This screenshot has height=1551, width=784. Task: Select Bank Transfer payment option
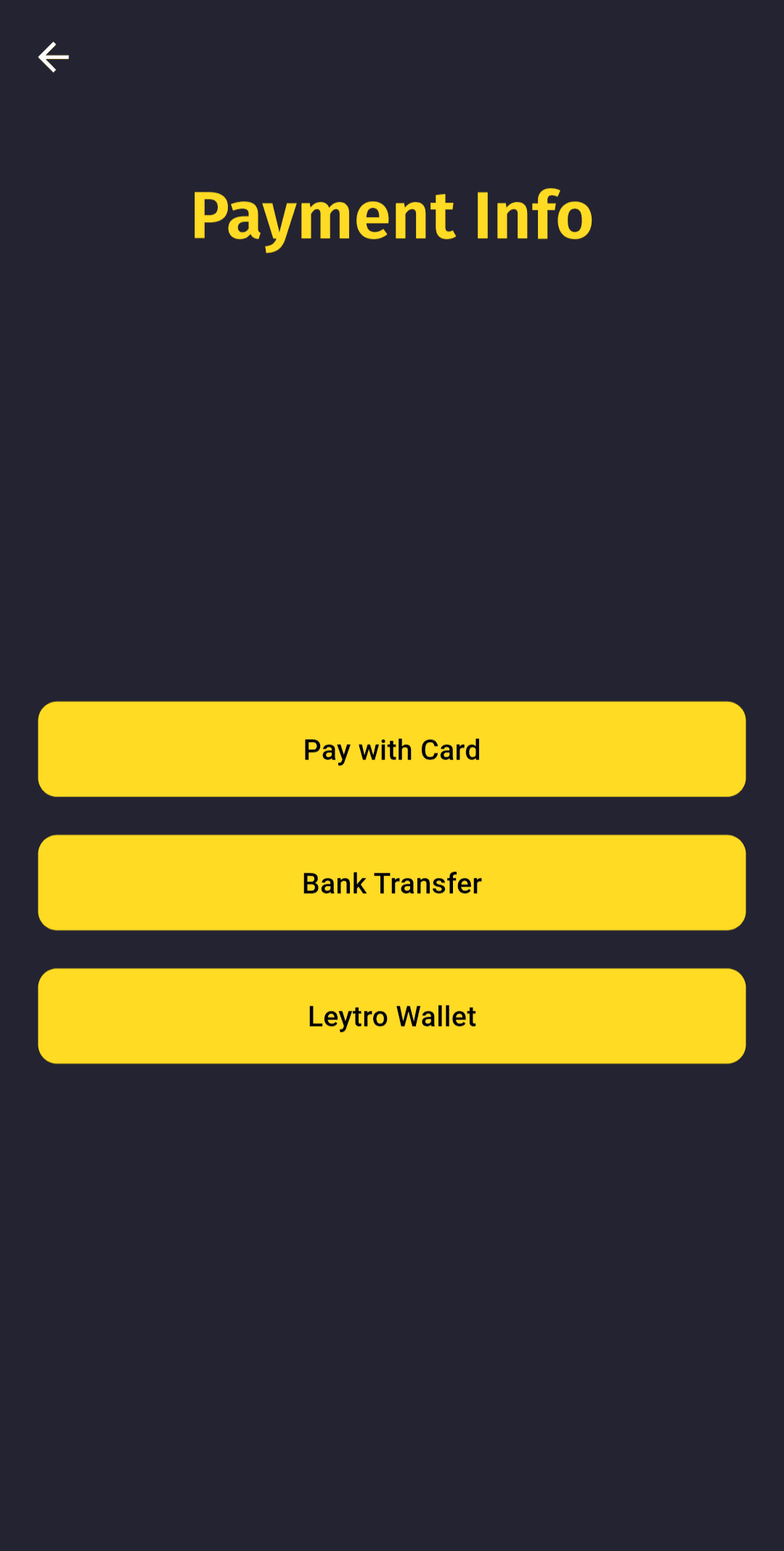(x=392, y=883)
